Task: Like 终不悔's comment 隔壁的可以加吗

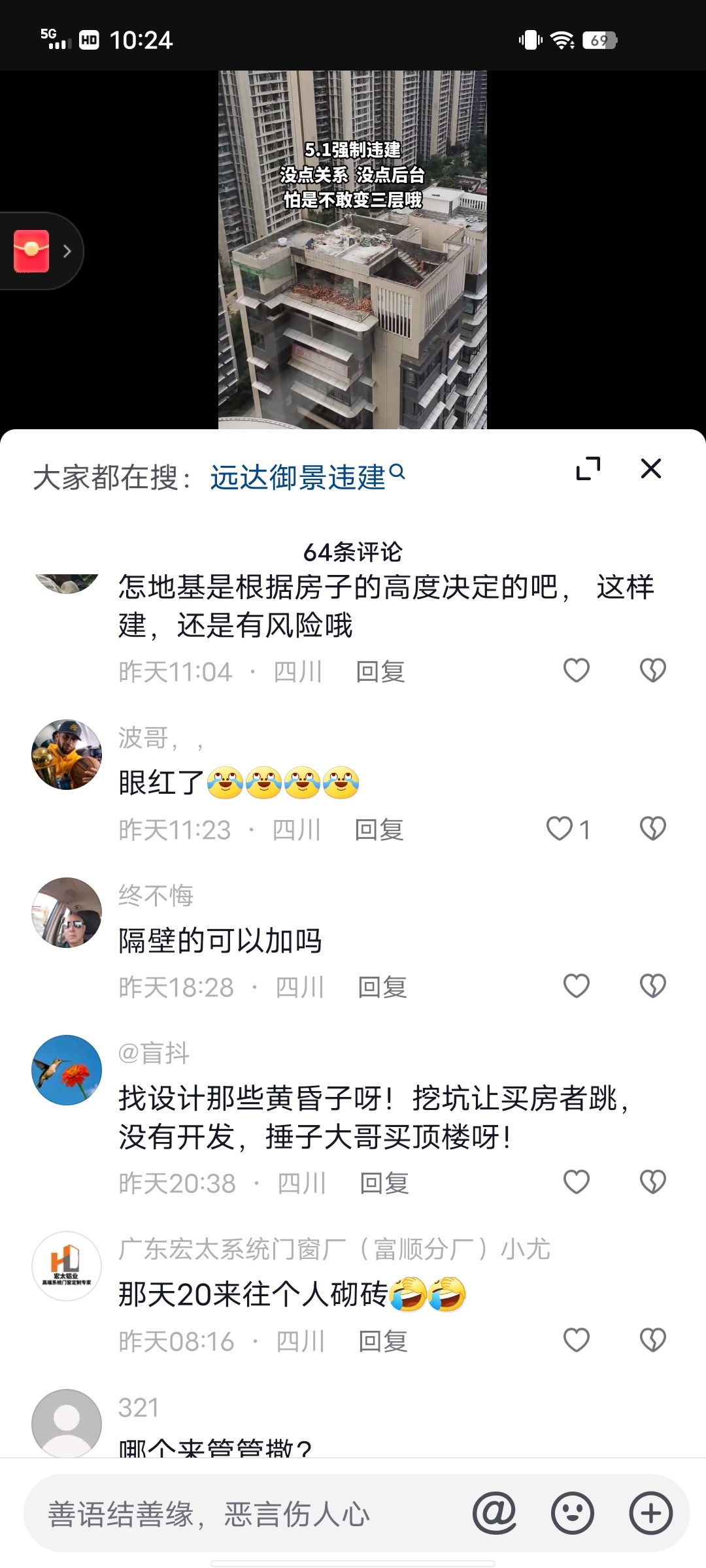Action: pos(576,986)
